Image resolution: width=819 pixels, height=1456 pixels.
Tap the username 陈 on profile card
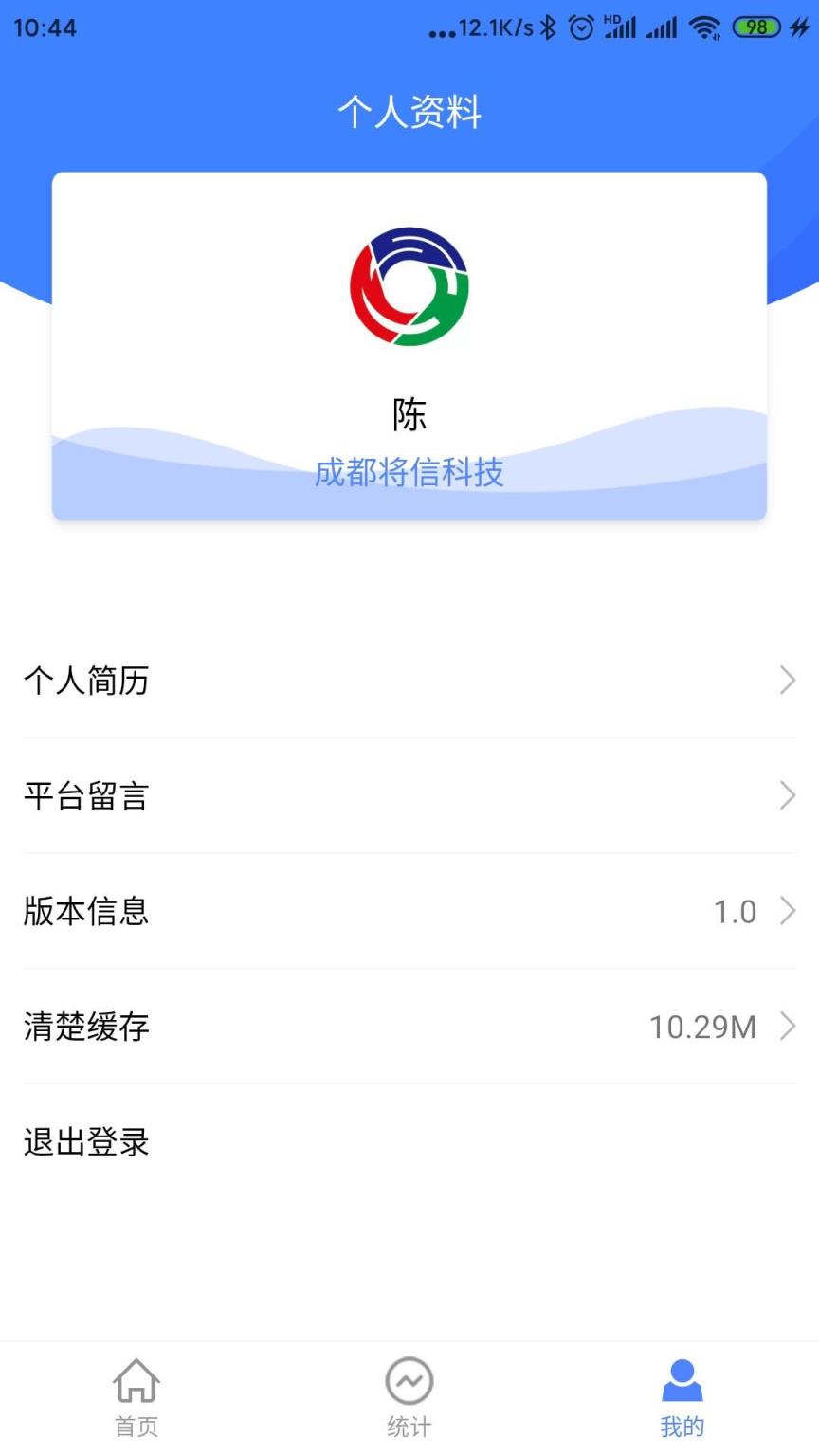tap(409, 414)
